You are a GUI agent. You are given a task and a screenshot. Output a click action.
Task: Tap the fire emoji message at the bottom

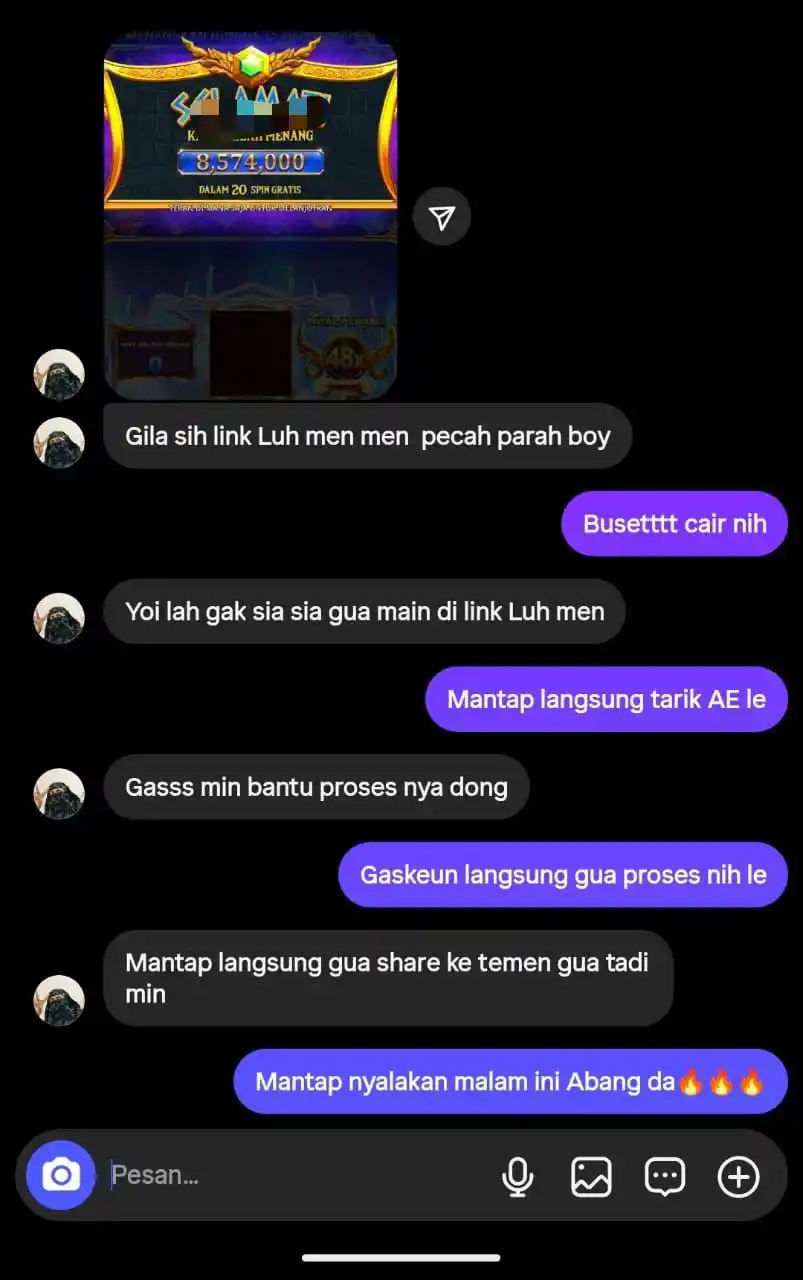pyautogui.click(x=508, y=1081)
